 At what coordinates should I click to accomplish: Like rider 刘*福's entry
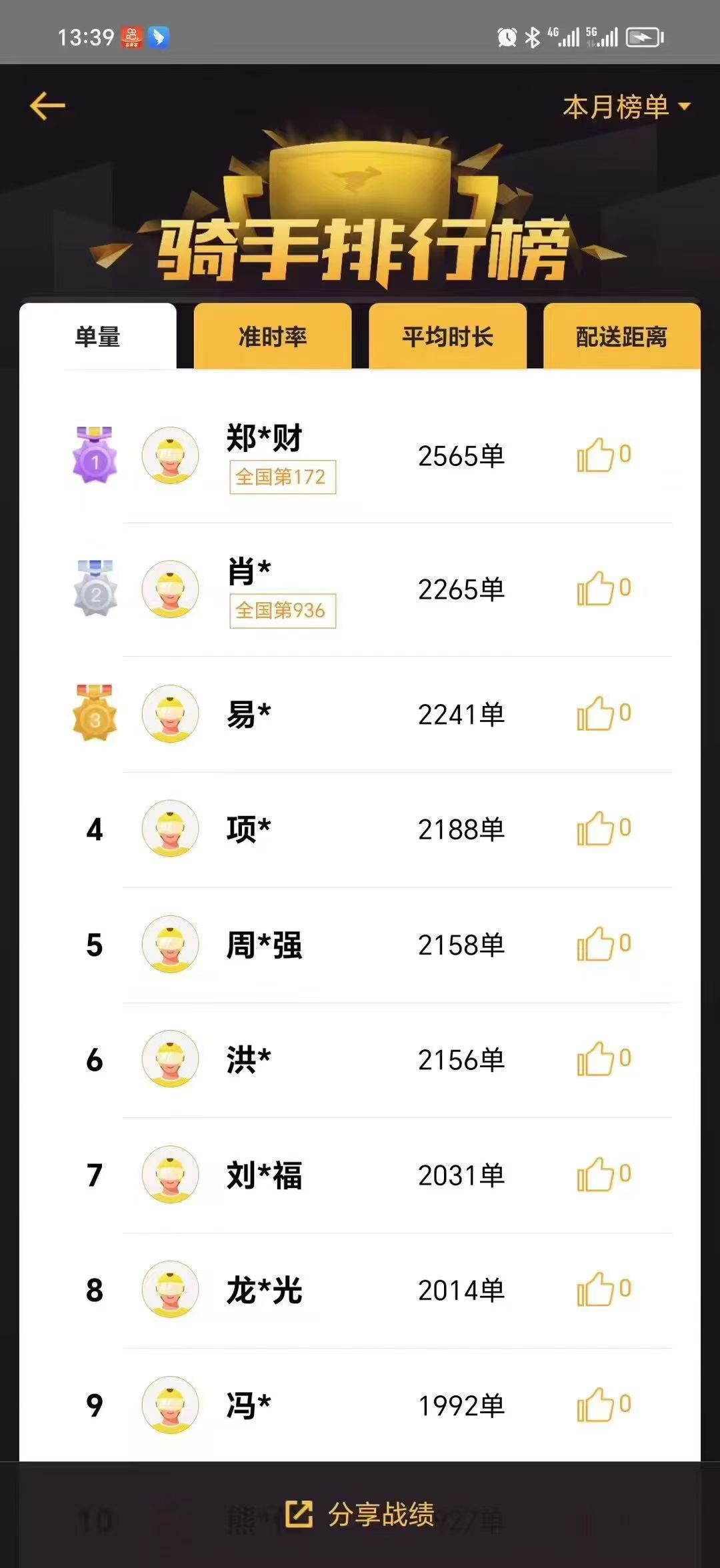(x=596, y=1175)
